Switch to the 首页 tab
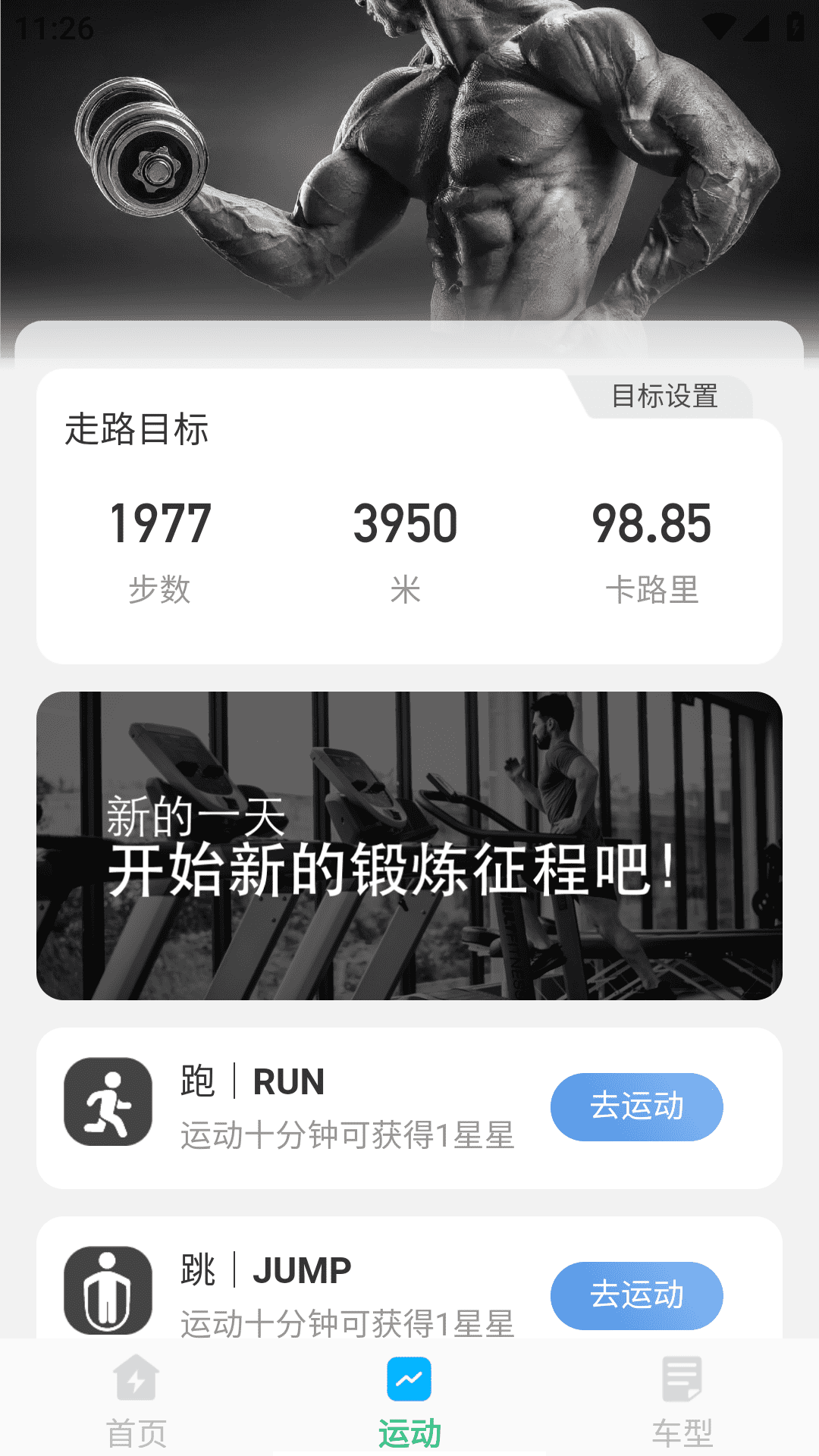819x1456 pixels. tap(135, 1429)
